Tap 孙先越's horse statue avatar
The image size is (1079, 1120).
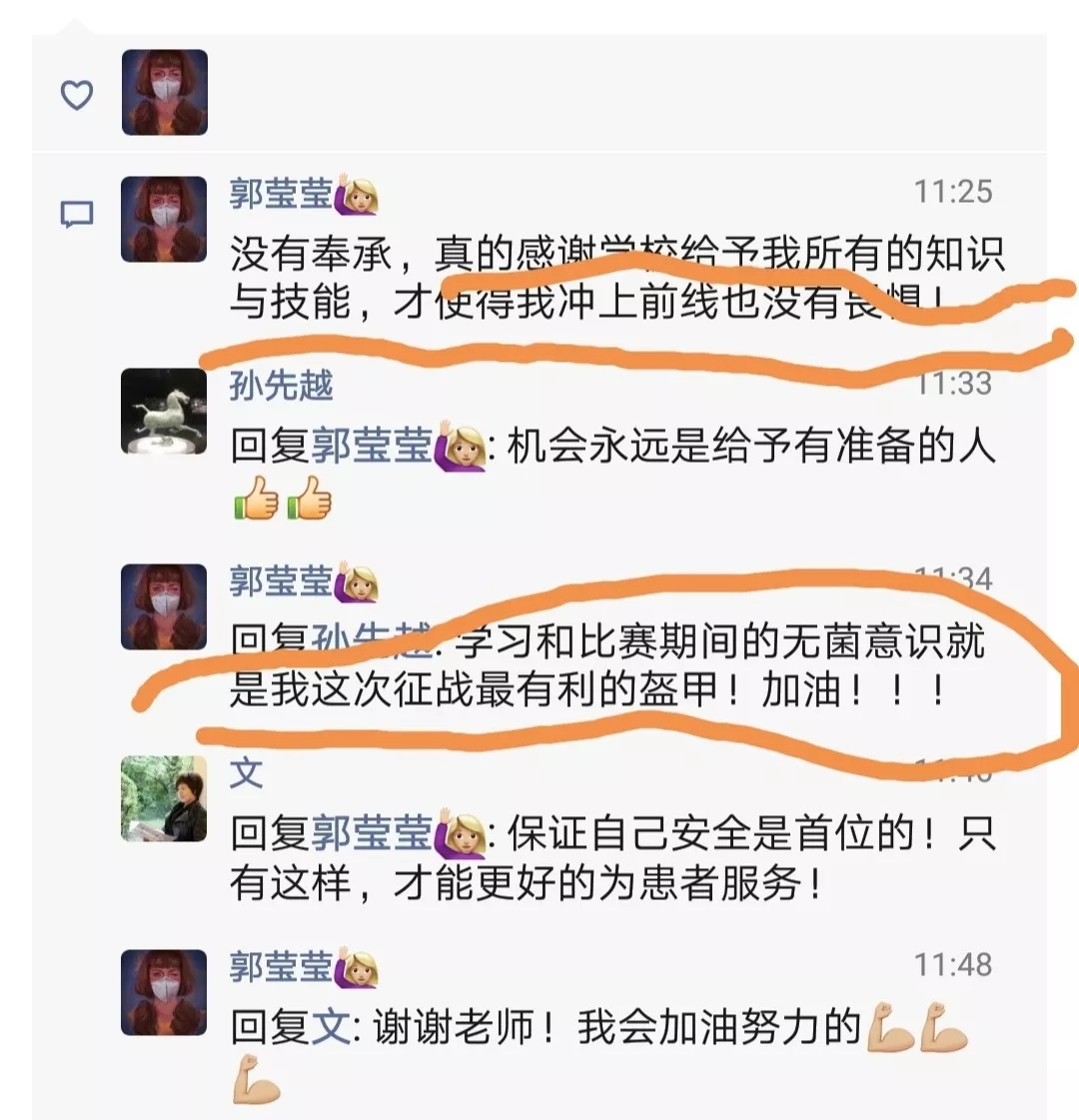164,411
